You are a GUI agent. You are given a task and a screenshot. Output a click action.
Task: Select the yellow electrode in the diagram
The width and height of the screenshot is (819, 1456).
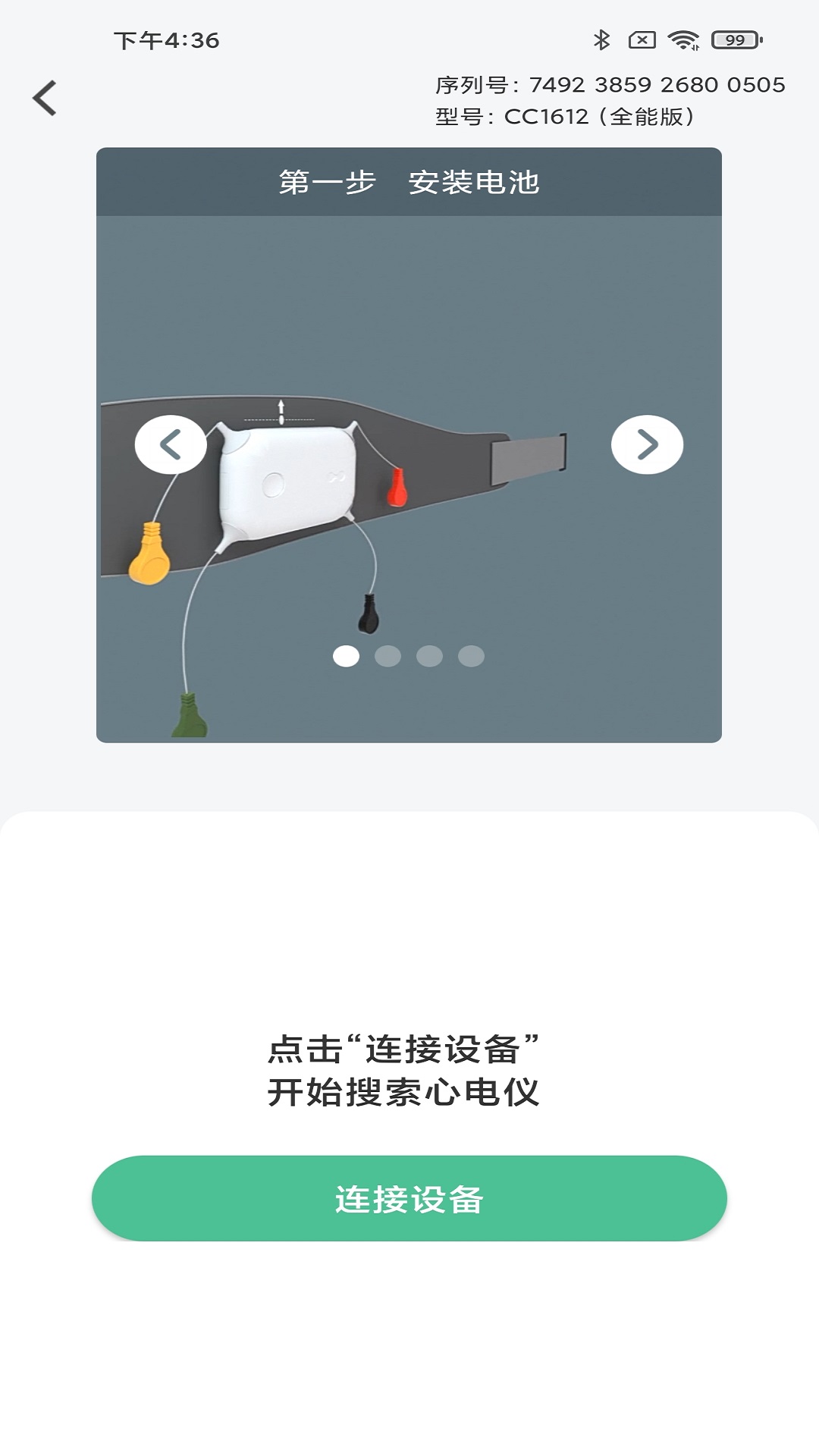coord(151,554)
